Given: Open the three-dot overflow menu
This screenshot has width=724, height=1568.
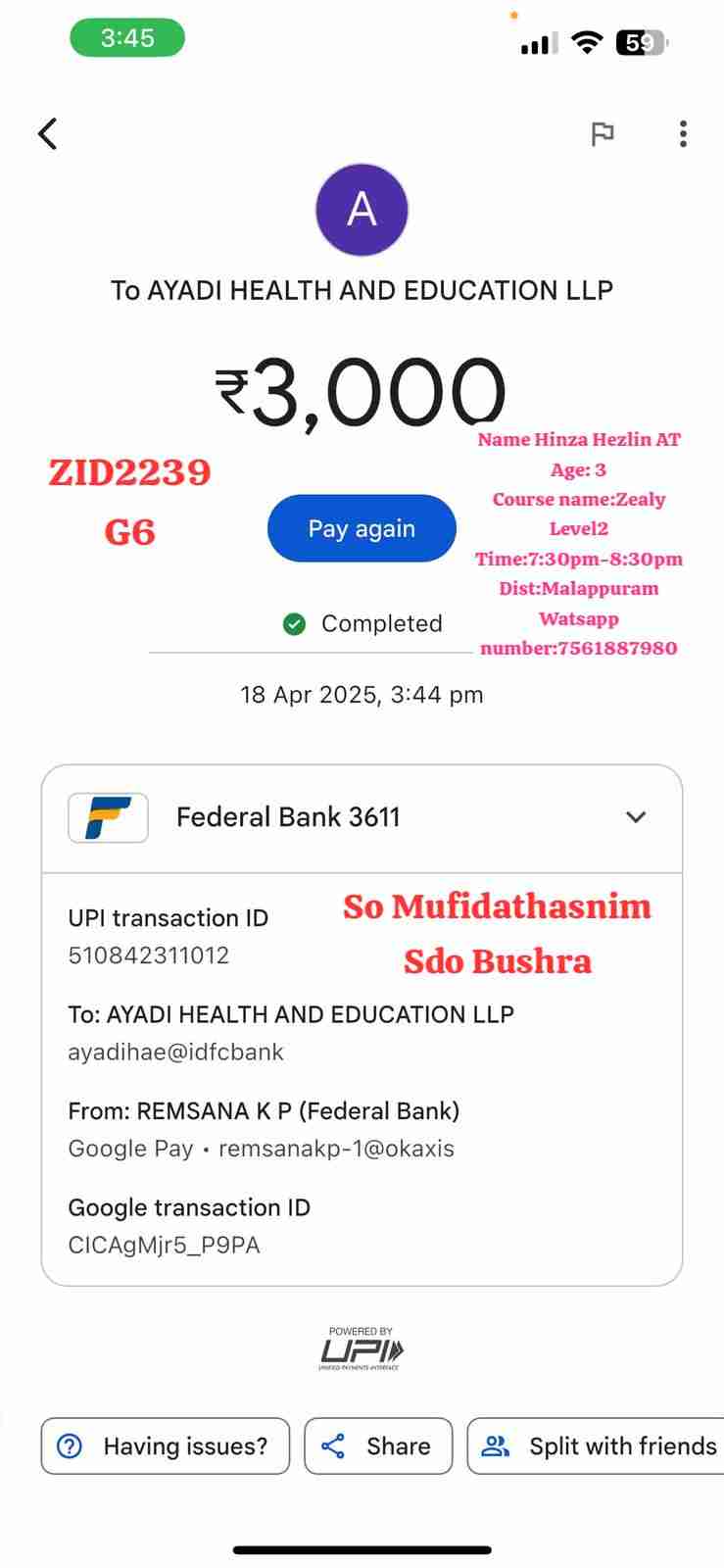Looking at the screenshot, I should (x=683, y=134).
